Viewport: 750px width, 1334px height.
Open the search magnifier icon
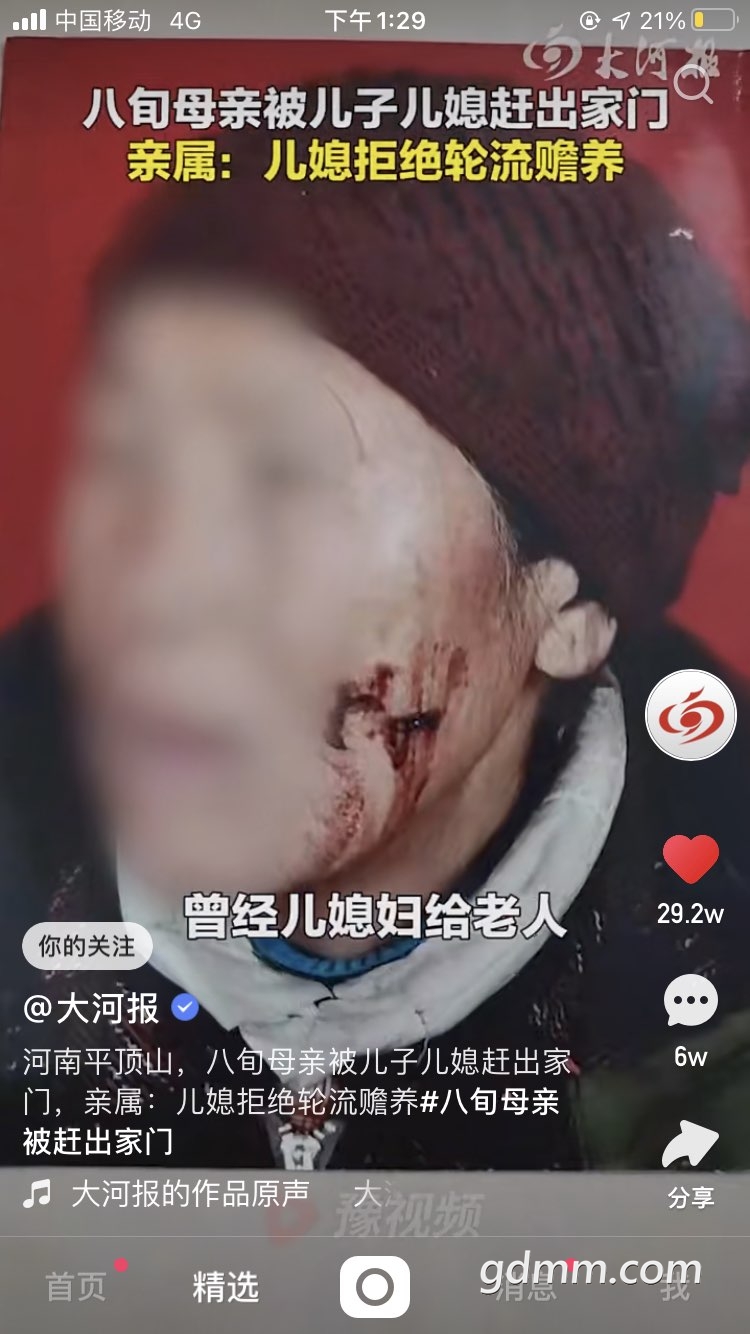693,85
